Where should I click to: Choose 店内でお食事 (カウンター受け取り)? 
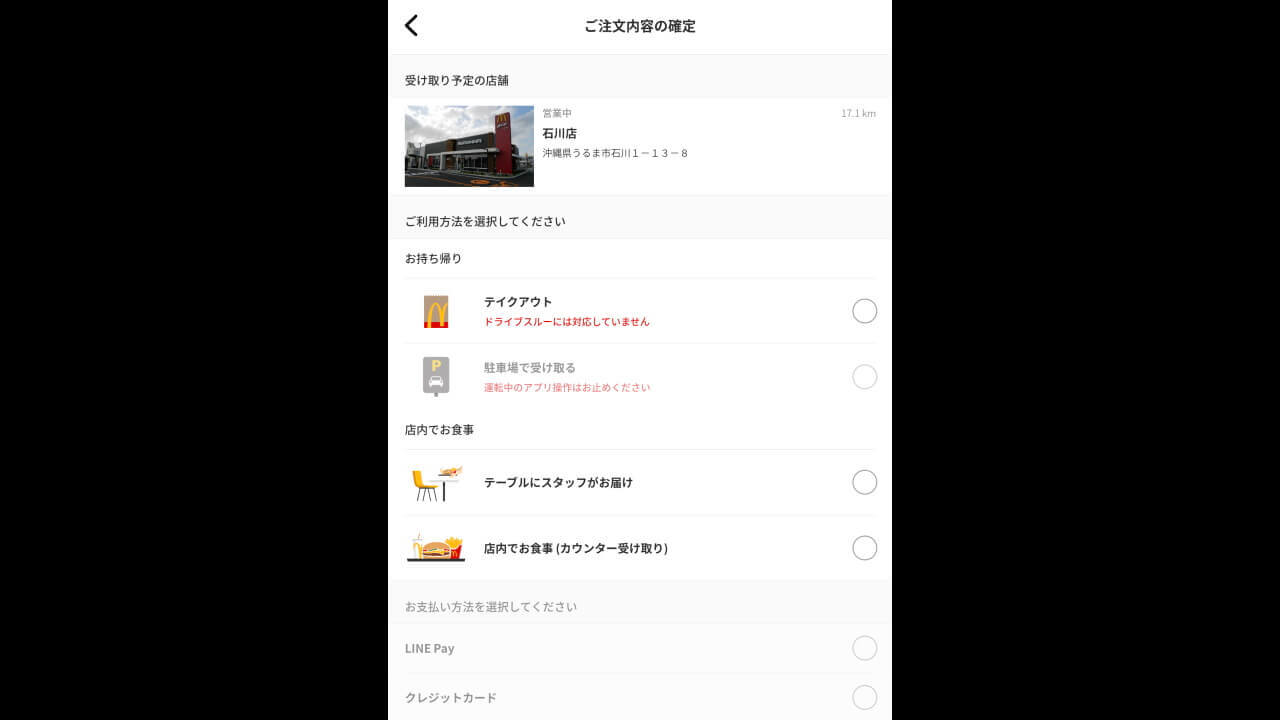[864, 548]
